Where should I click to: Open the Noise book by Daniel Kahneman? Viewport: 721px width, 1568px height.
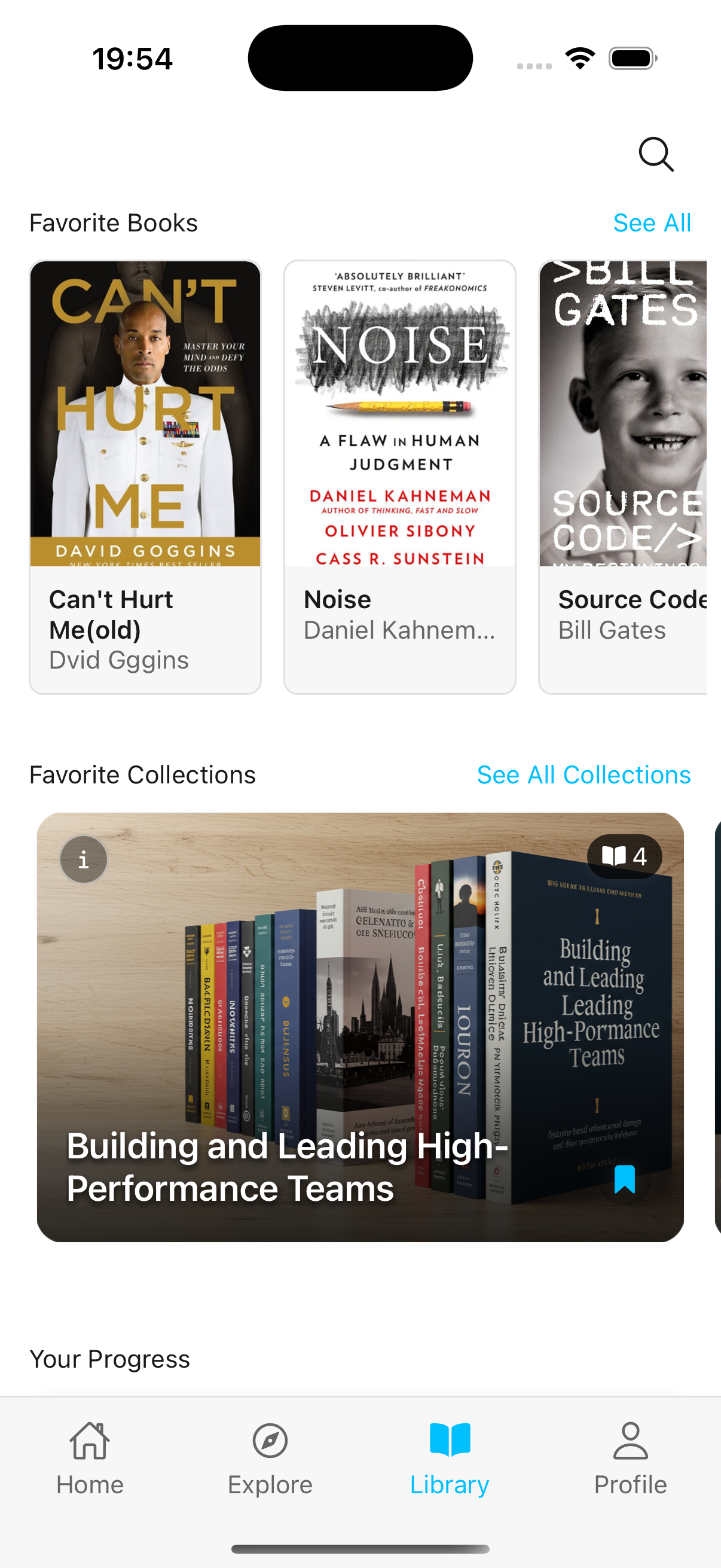pyautogui.click(x=399, y=477)
